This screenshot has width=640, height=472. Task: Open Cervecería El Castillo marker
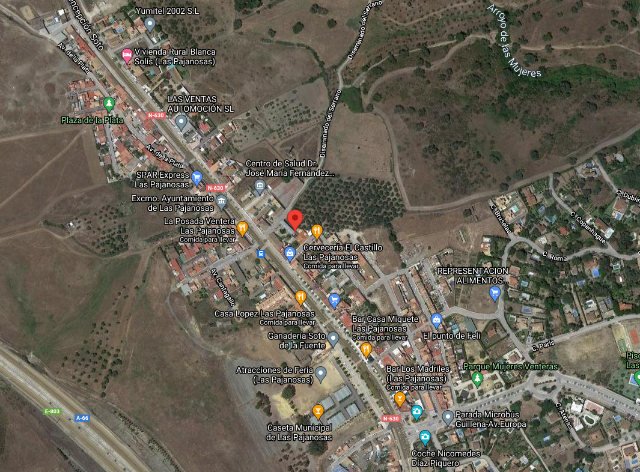317,231
